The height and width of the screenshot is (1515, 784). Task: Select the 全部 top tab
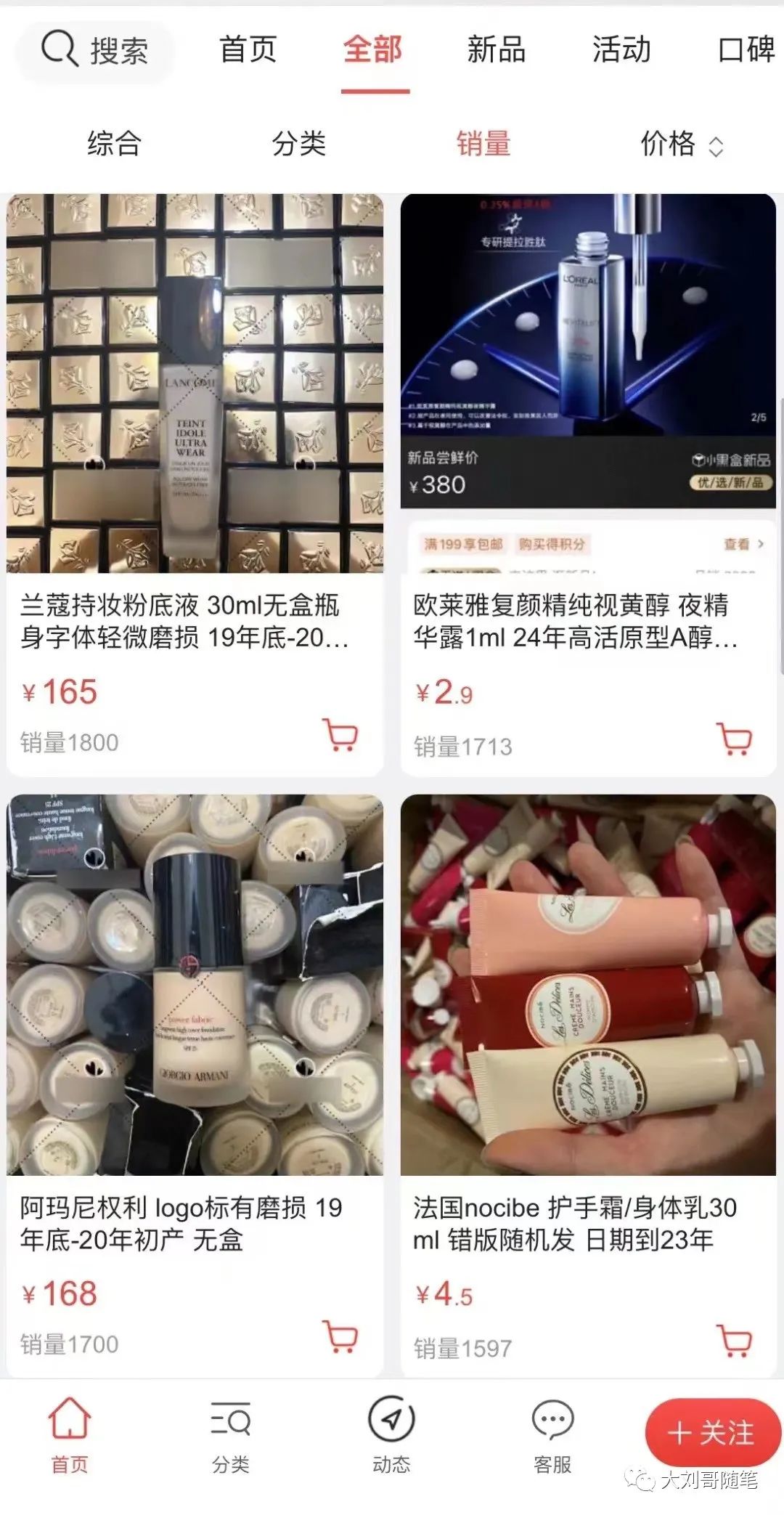(x=373, y=50)
